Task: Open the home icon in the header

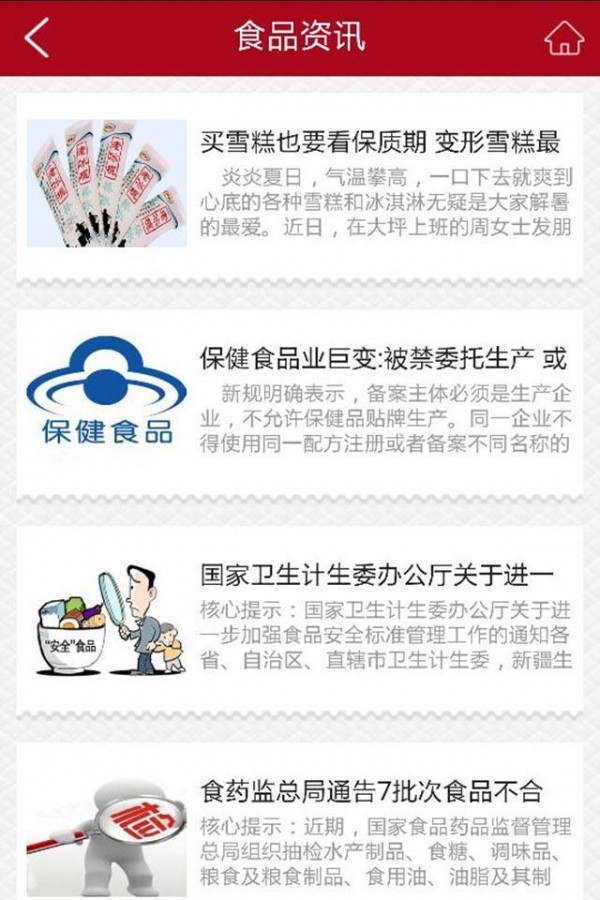Action: [563, 38]
